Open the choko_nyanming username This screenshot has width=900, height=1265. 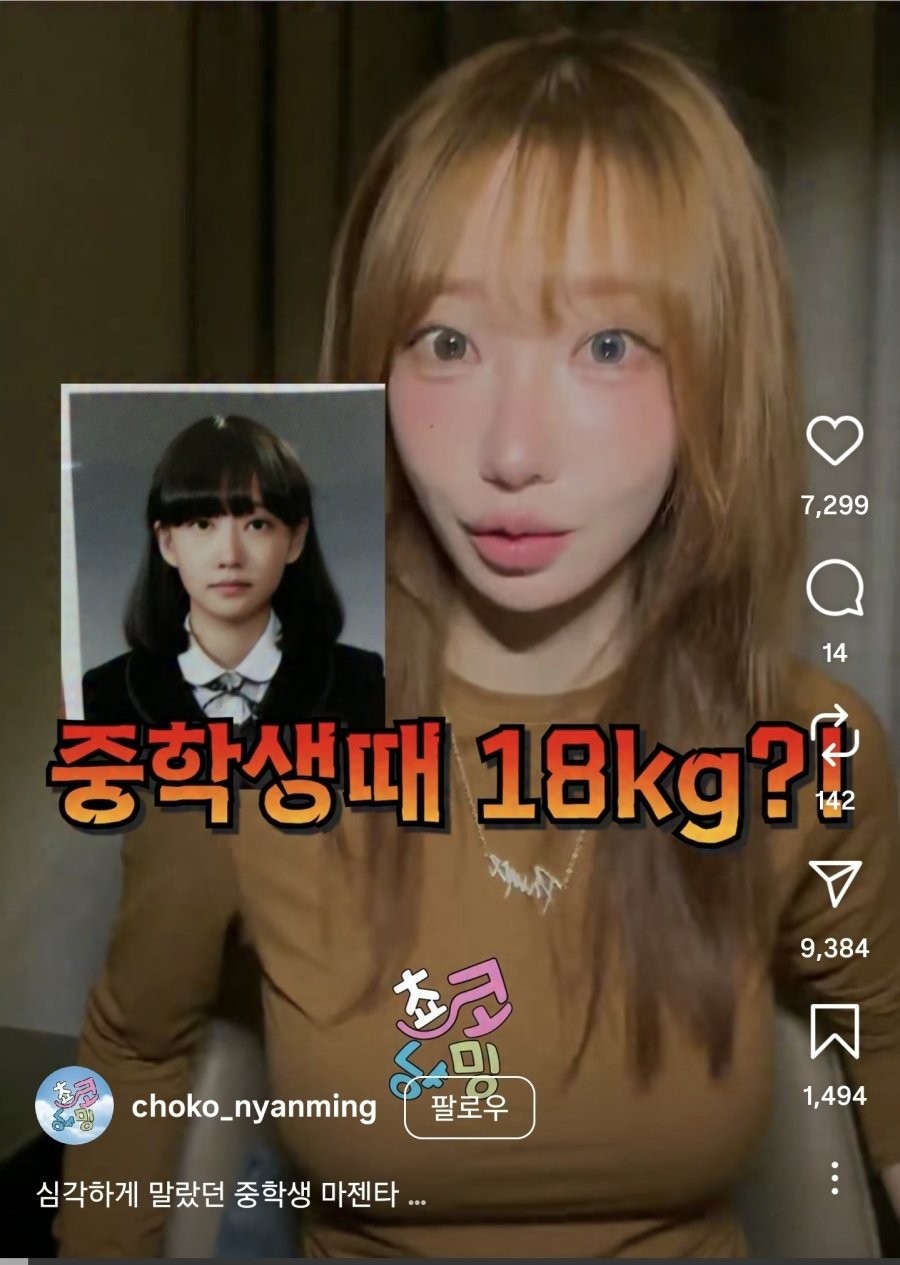(254, 1107)
